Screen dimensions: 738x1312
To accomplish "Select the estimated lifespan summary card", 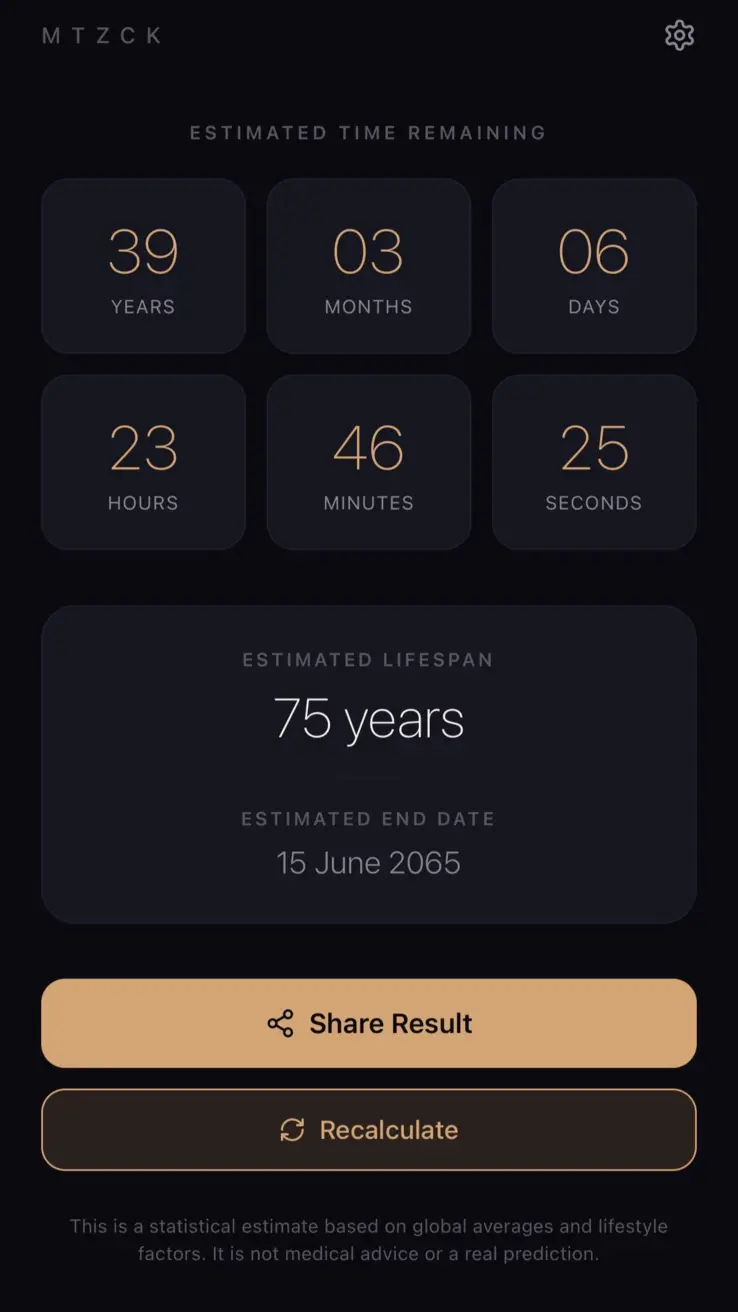I will click(368, 764).
